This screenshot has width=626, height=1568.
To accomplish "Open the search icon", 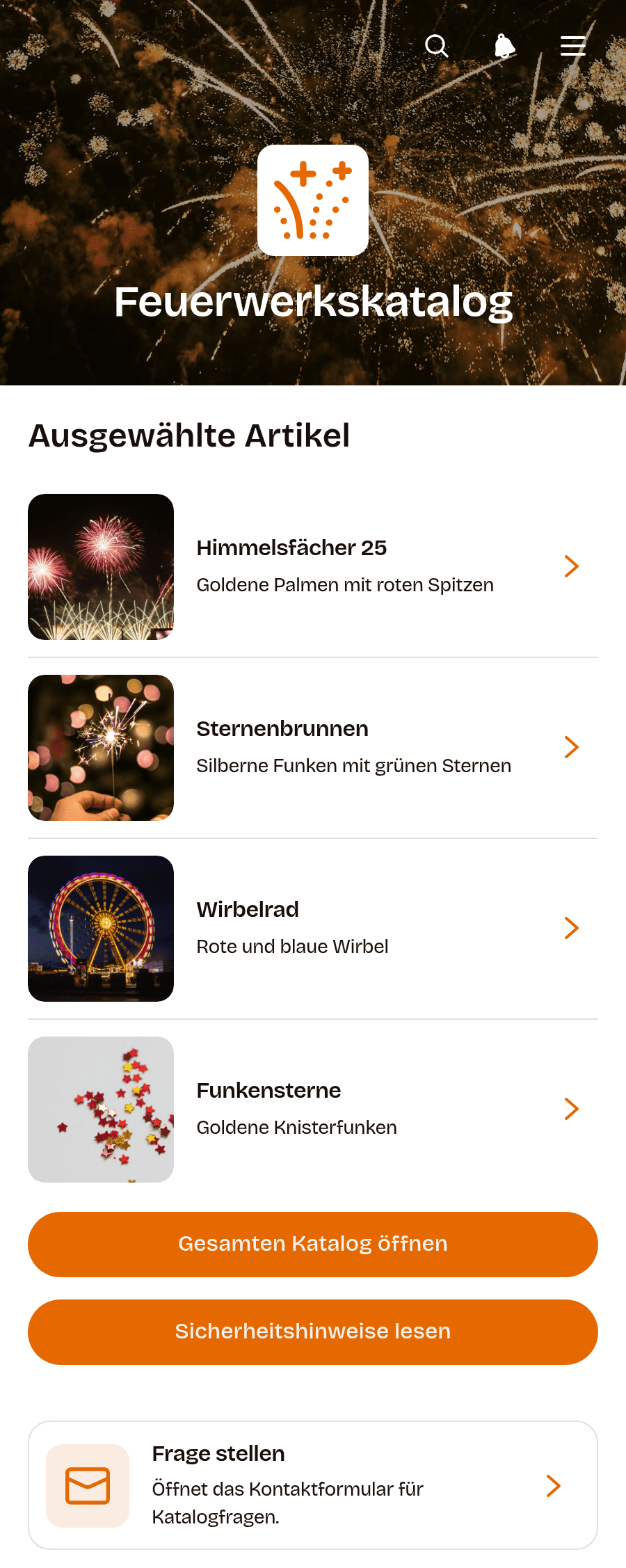I will coord(437,46).
